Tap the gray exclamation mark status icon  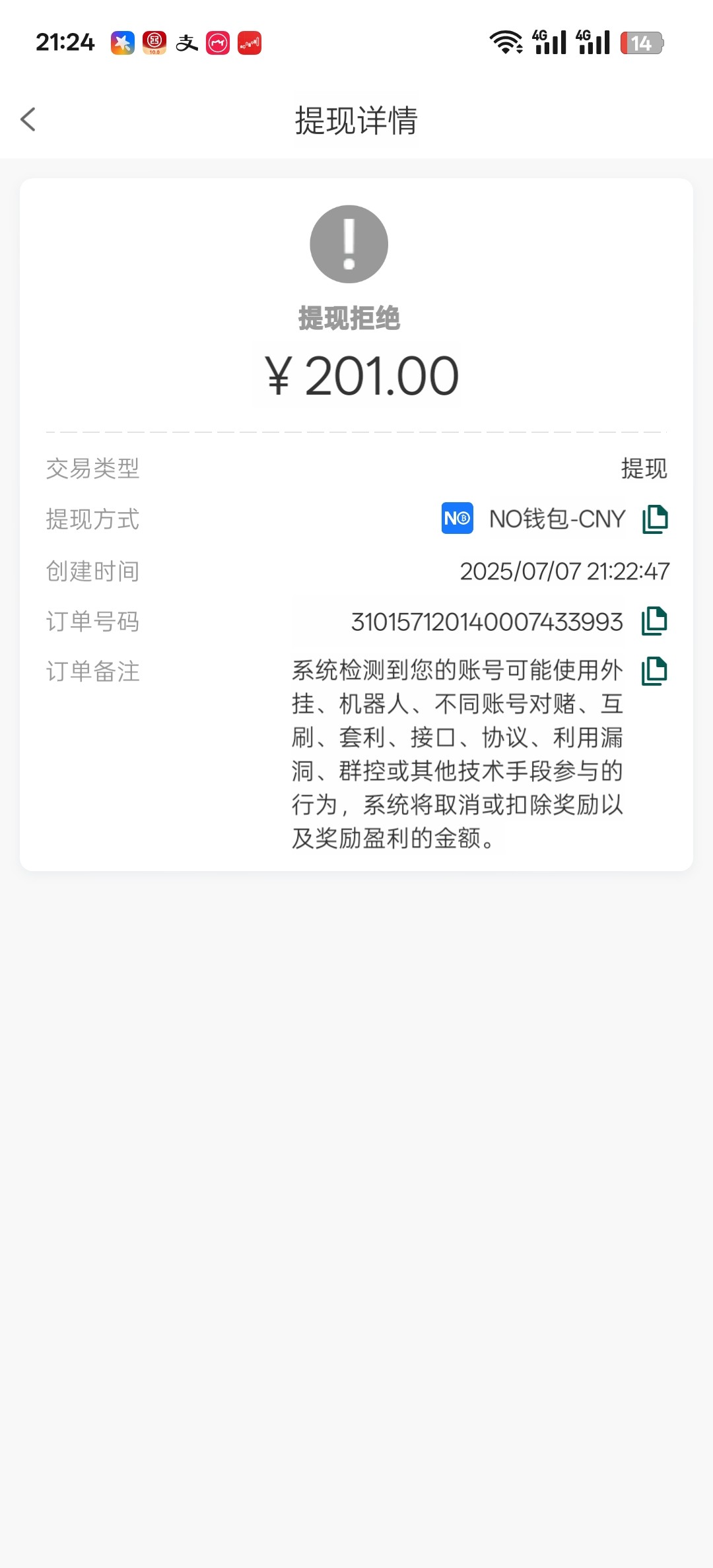[349, 243]
